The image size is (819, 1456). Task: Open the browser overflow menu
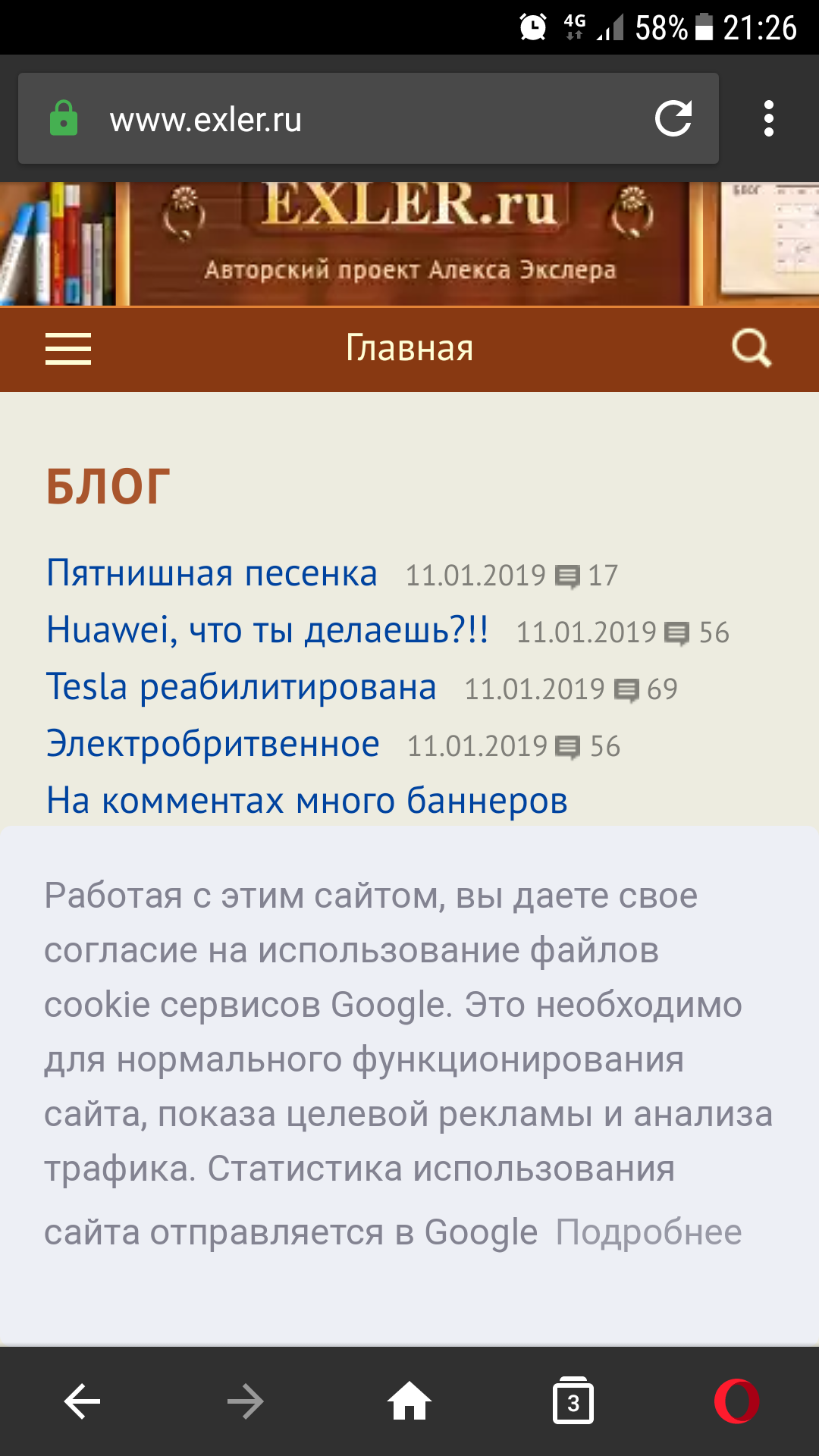point(768,119)
